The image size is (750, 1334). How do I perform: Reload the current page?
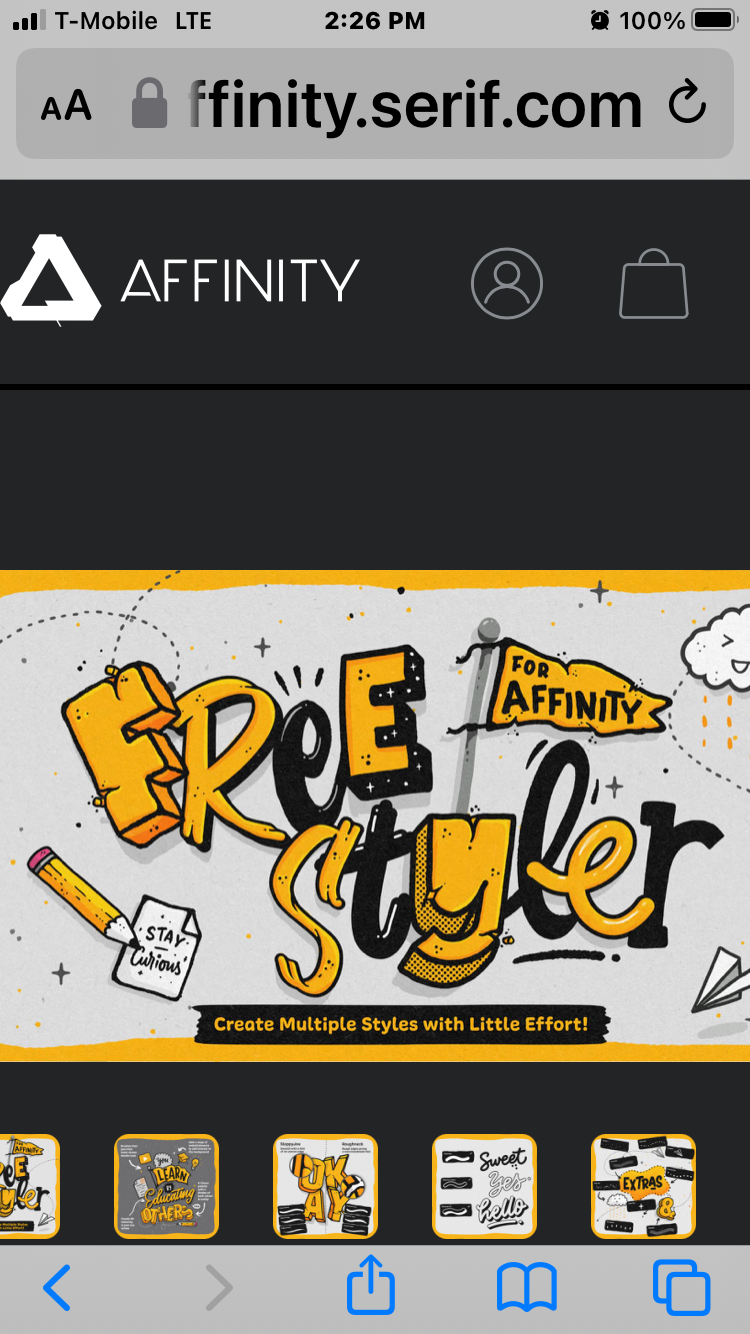coord(687,104)
